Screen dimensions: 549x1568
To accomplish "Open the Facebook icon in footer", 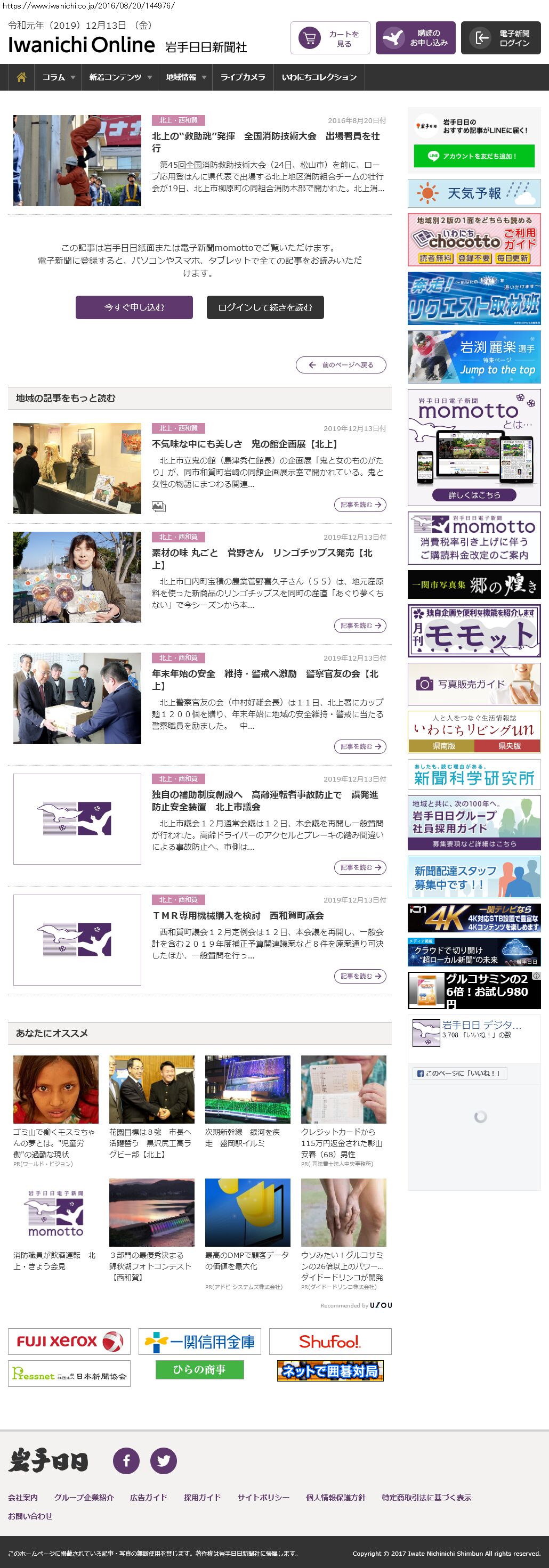I will 126,1461.
